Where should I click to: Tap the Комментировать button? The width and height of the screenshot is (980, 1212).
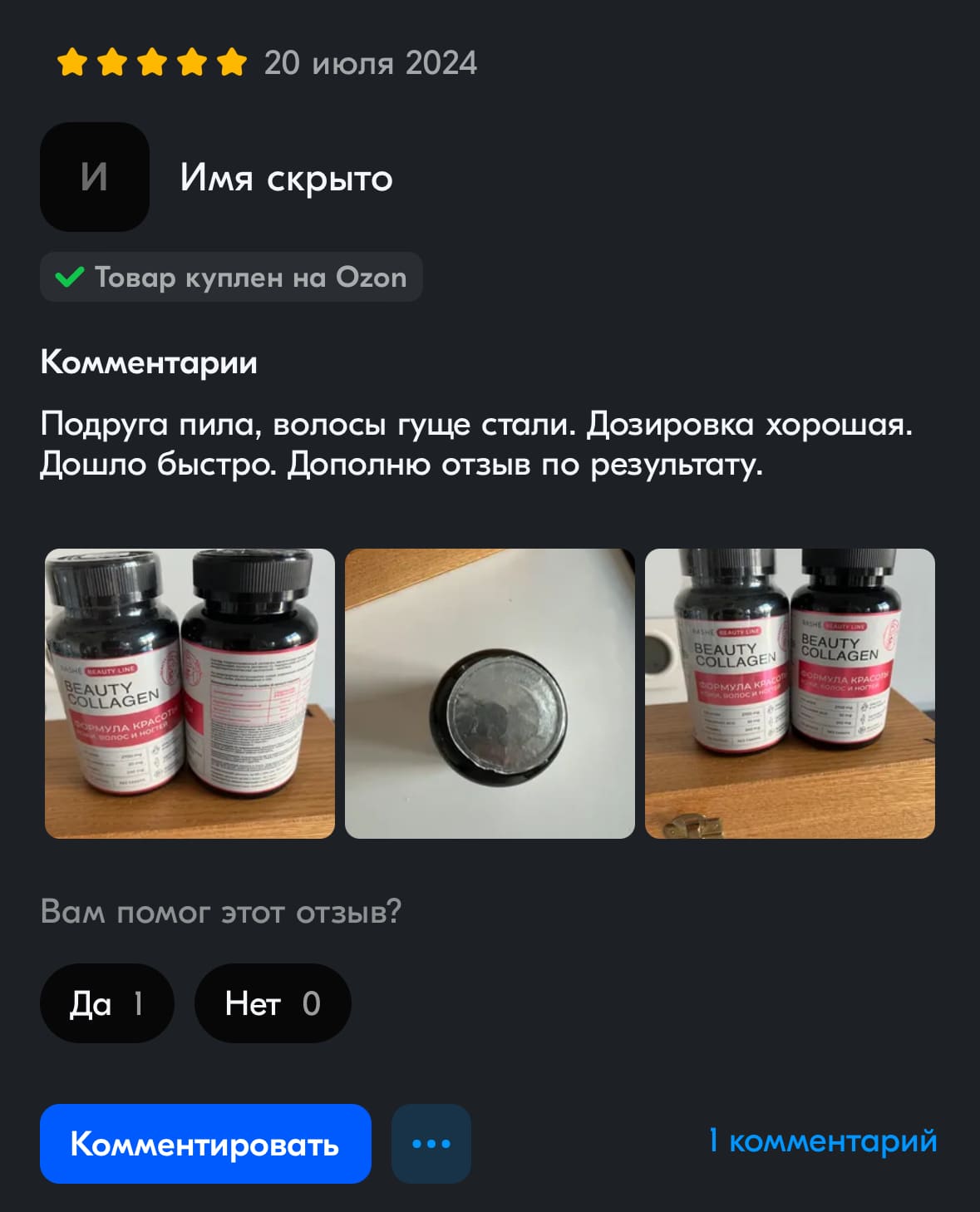205,1144
